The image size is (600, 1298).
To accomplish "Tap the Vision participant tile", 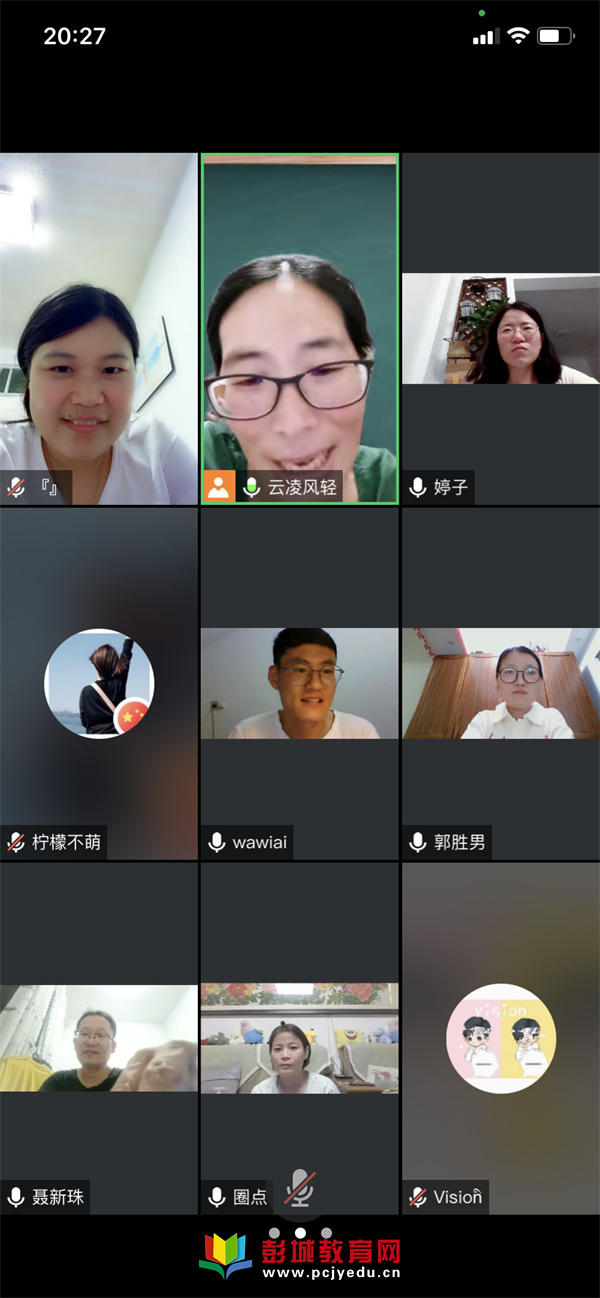I will [x=500, y=1038].
